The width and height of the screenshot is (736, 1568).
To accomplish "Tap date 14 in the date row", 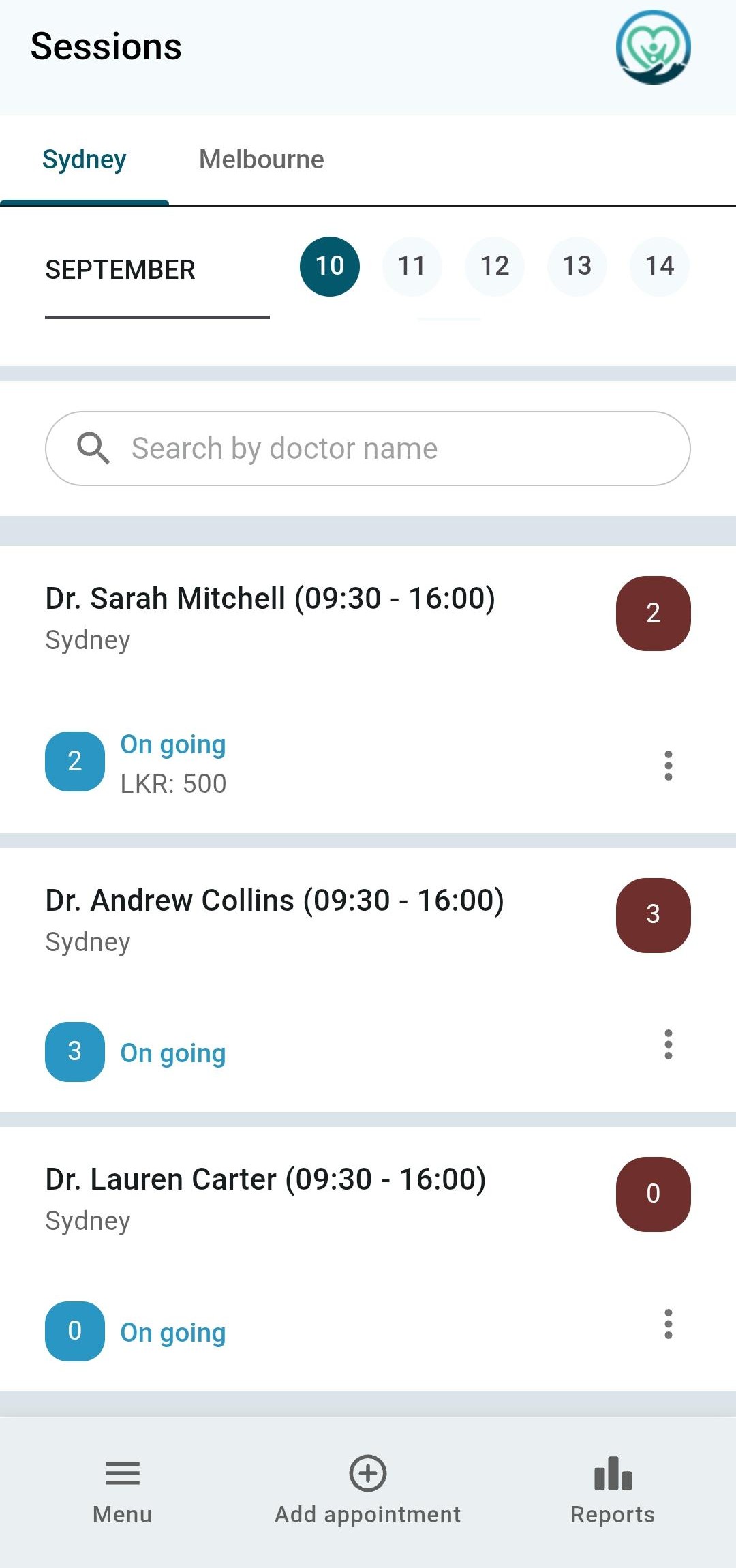I will tap(660, 266).
